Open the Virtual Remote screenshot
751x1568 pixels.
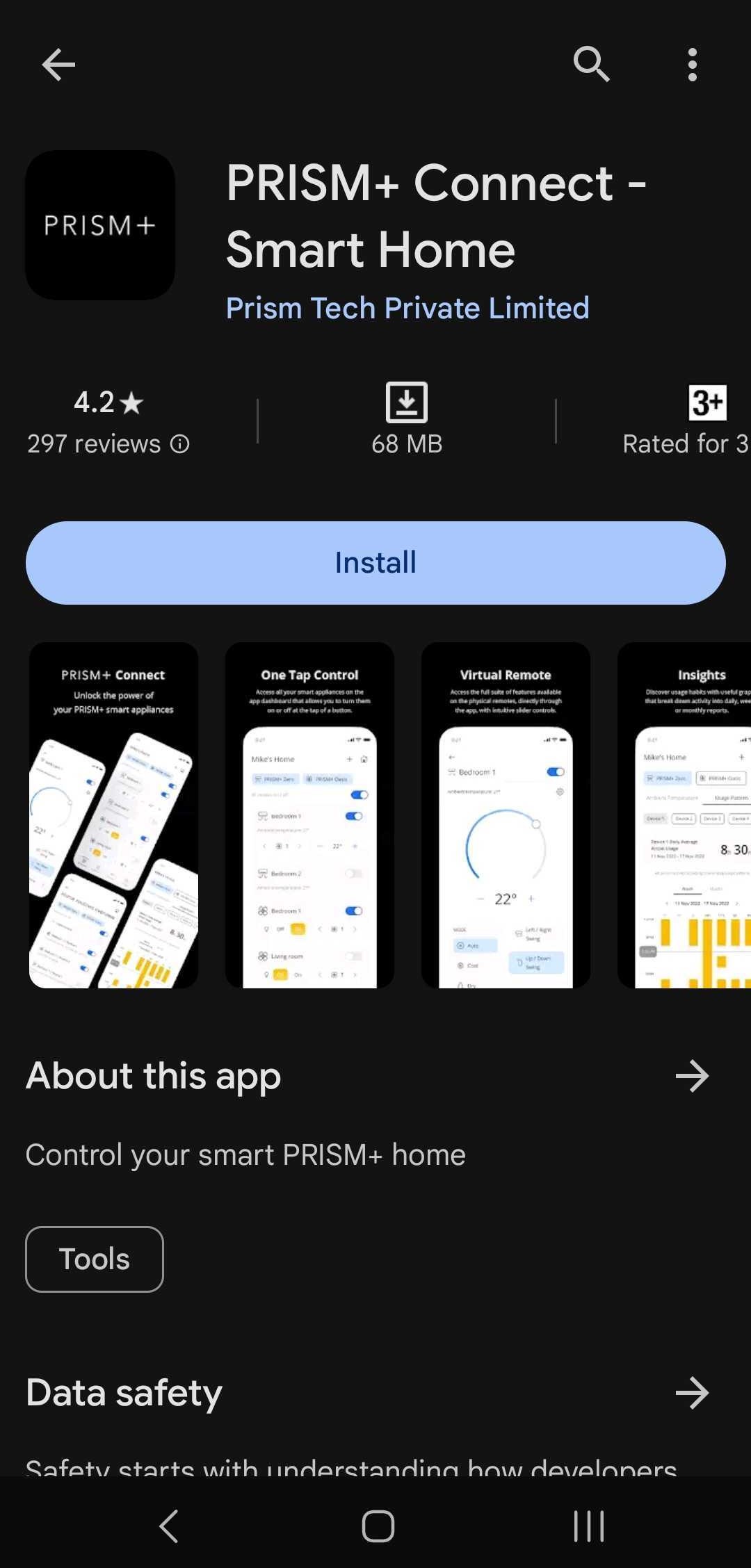[506, 815]
